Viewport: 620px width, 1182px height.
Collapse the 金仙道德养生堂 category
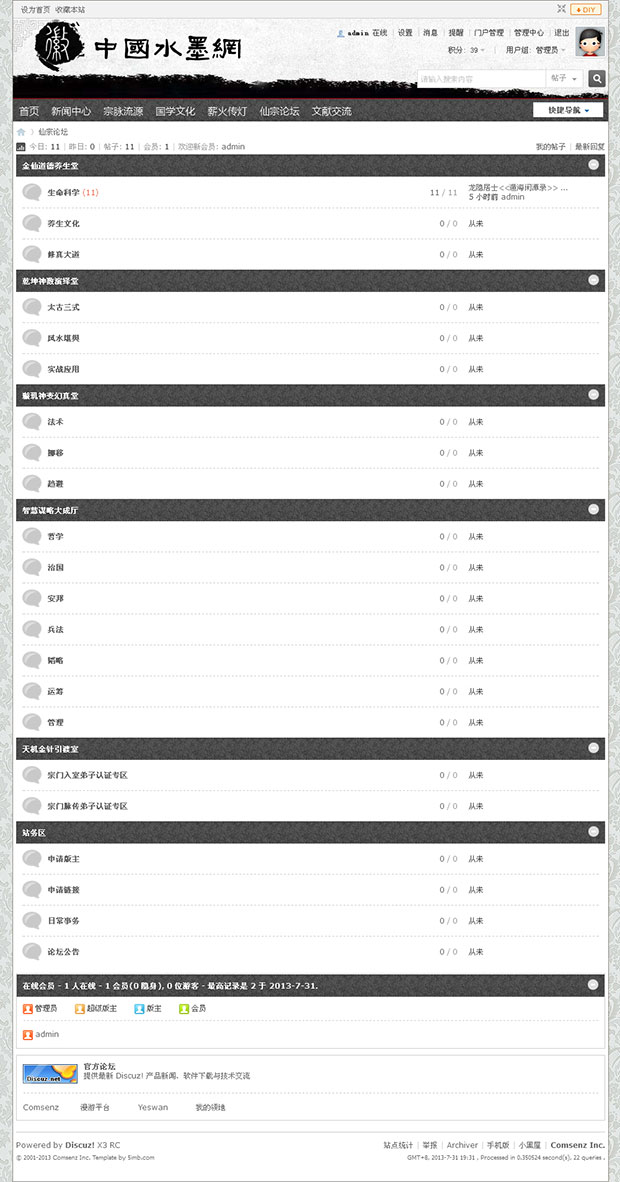coord(594,165)
